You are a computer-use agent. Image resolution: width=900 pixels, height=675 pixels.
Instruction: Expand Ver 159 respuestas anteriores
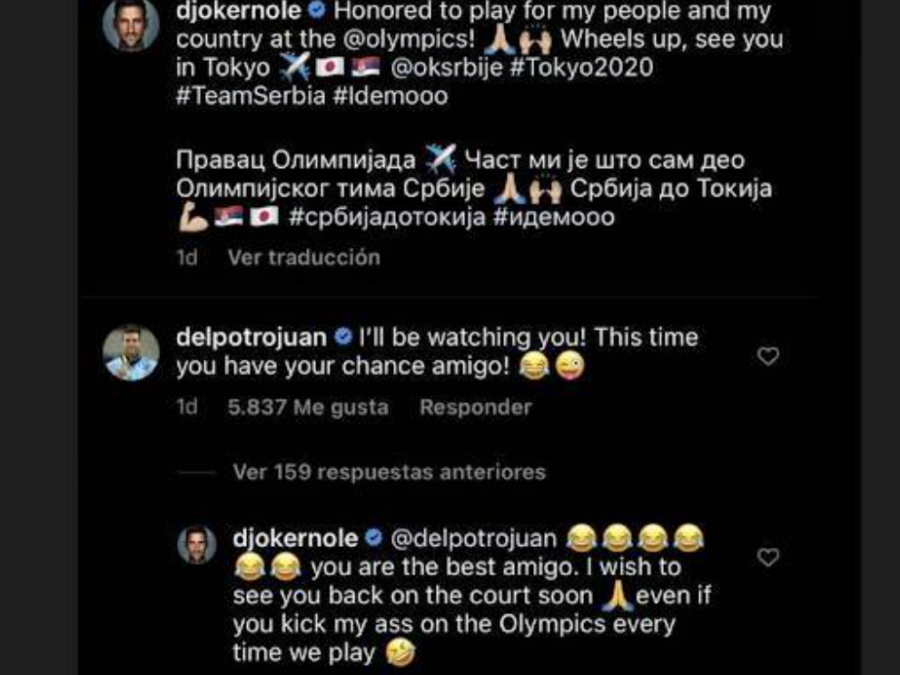click(x=389, y=471)
